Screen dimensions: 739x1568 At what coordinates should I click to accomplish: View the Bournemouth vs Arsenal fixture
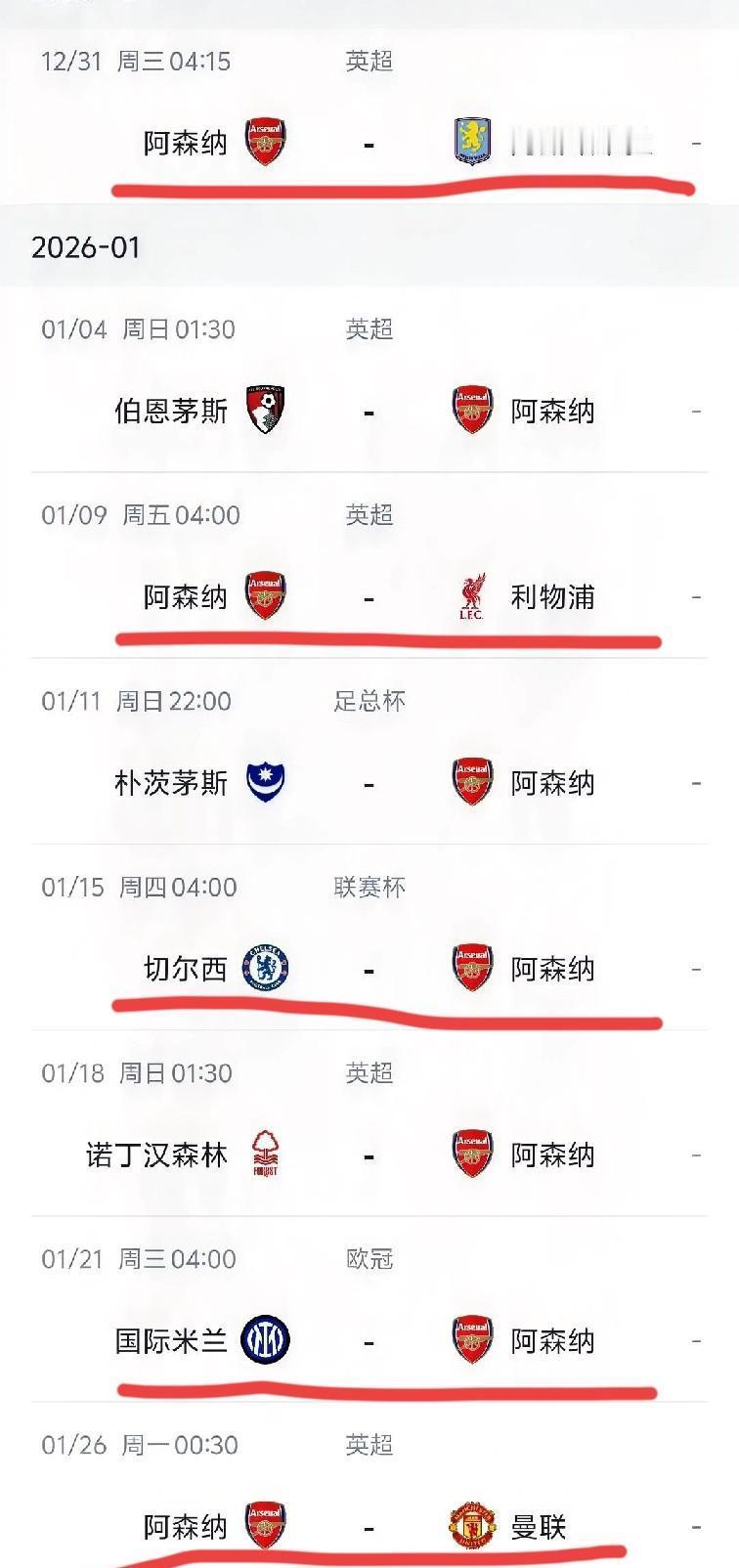coord(369,411)
